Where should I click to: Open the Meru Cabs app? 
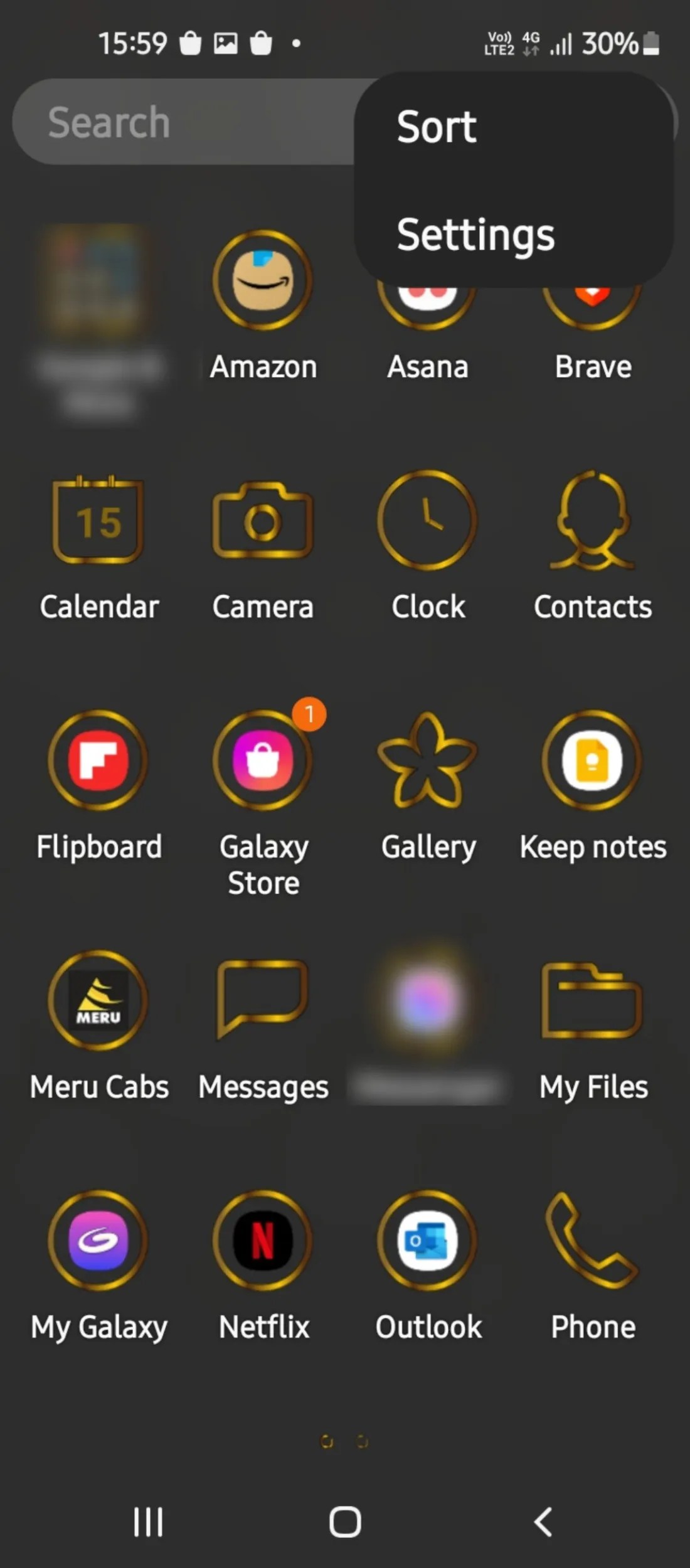98,1002
